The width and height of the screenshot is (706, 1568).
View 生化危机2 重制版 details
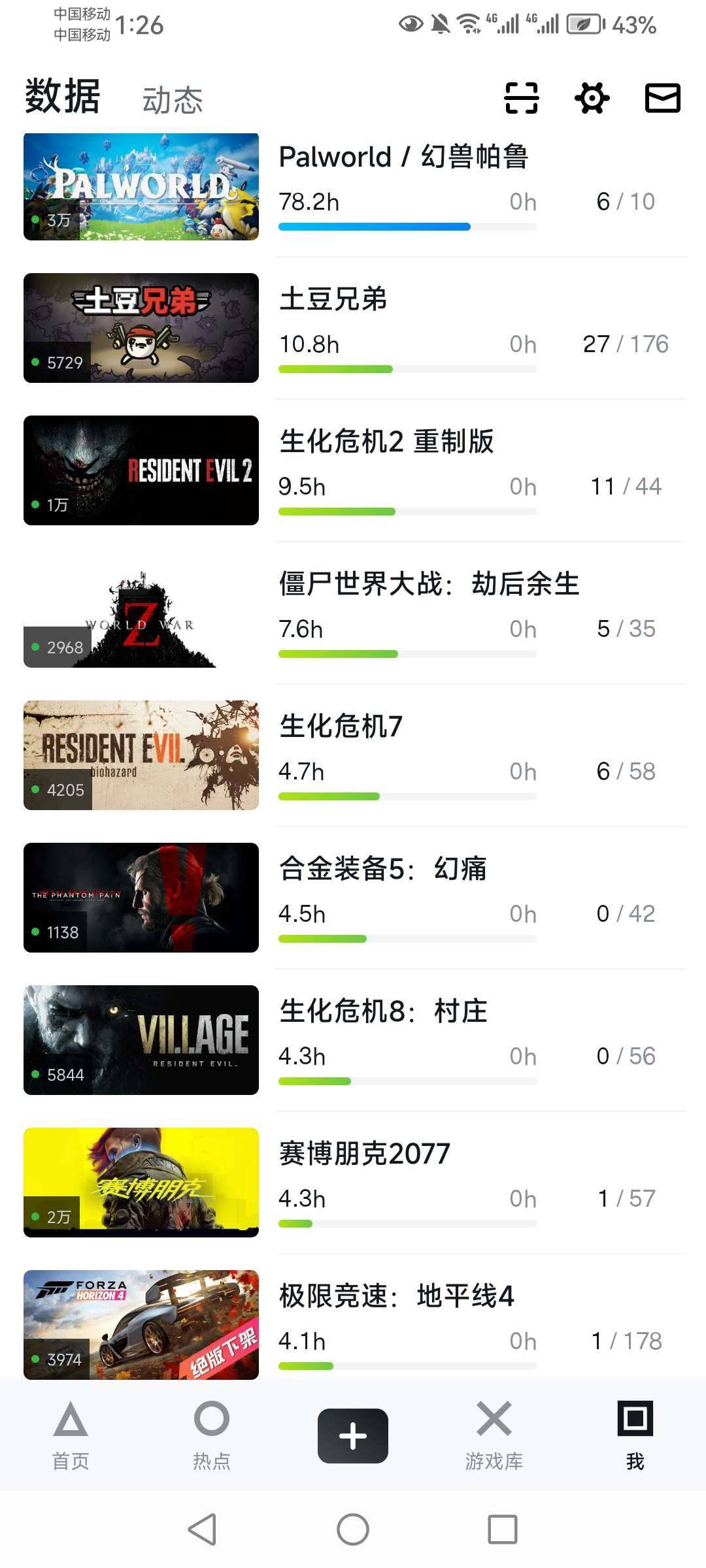pos(386,442)
